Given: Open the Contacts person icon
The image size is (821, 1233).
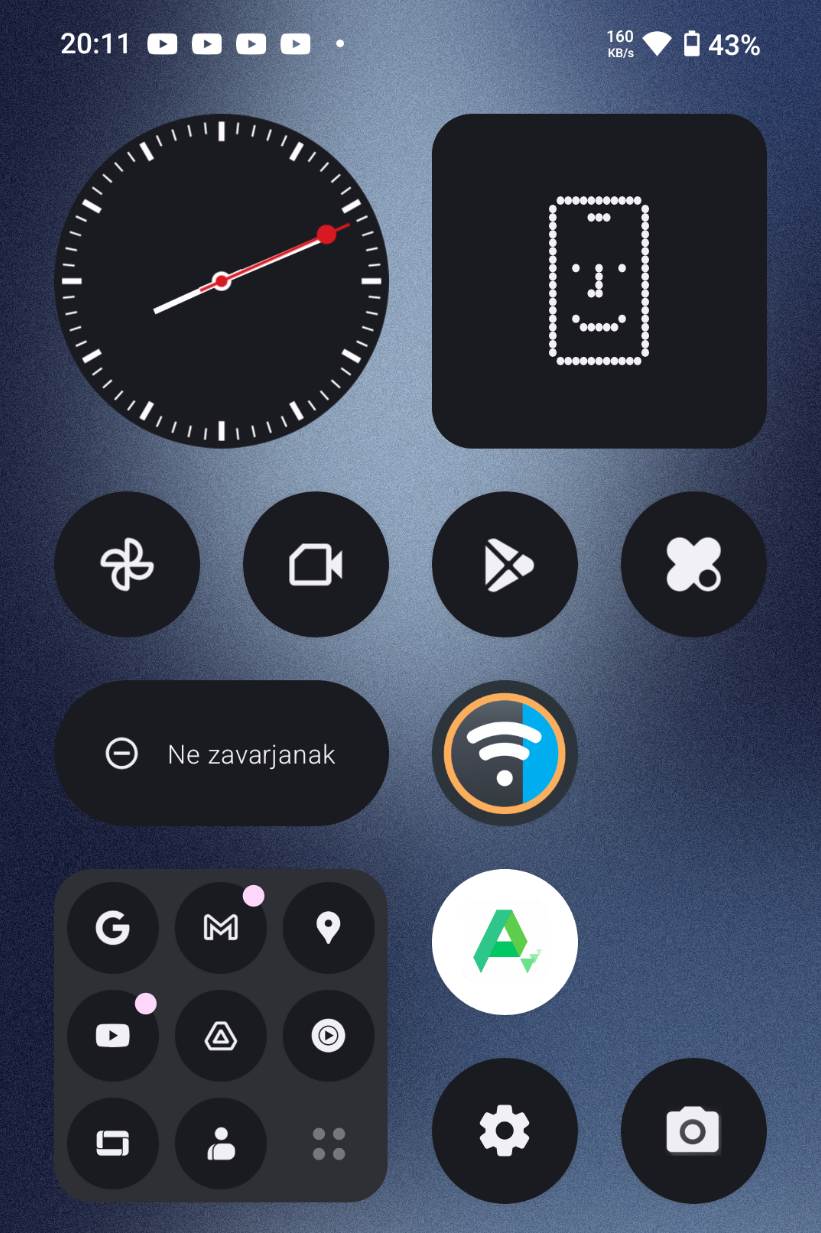Looking at the screenshot, I should pyautogui.click(x=221, y=1143).
